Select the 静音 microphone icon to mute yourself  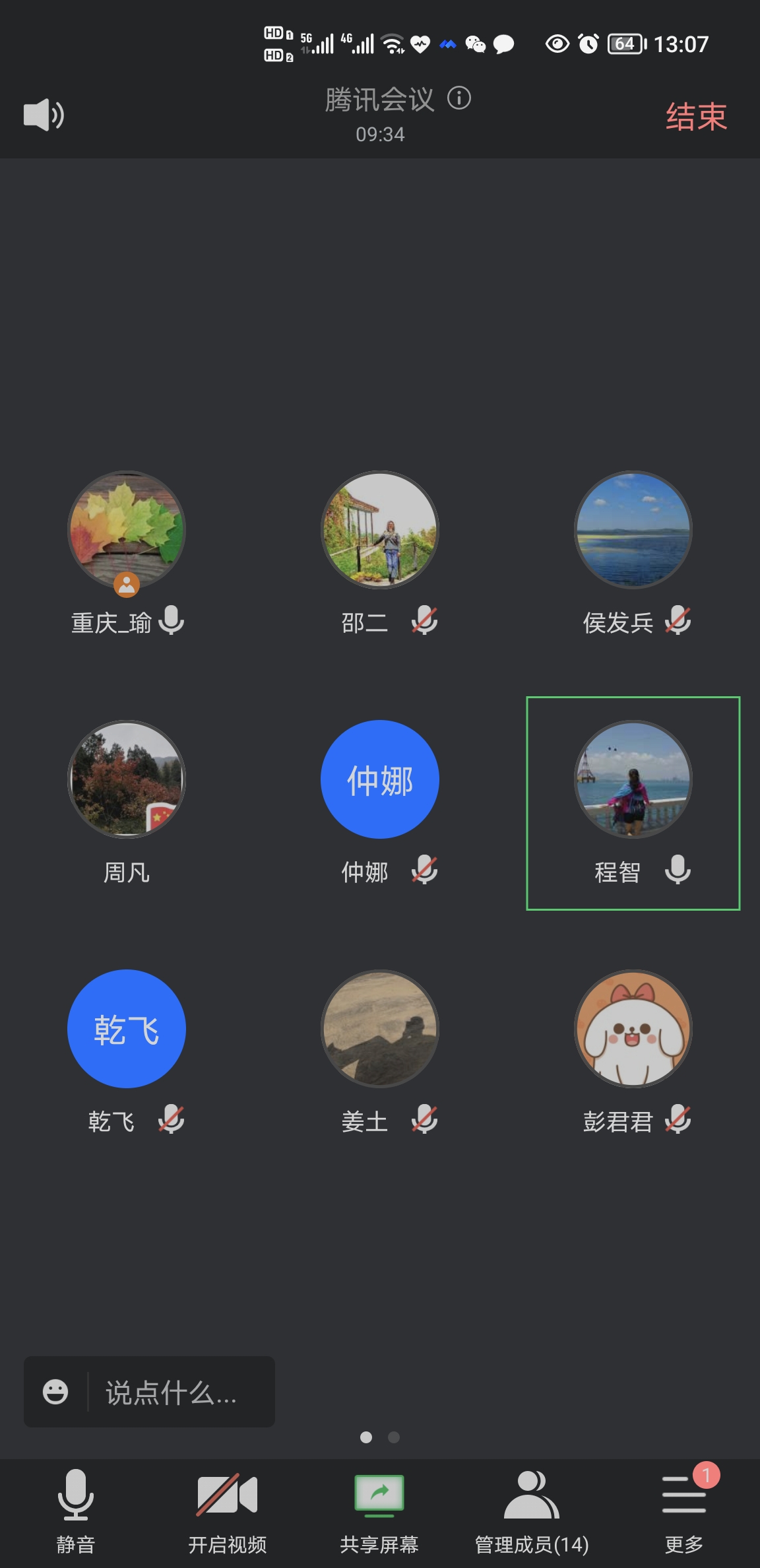coord(75,1493)
